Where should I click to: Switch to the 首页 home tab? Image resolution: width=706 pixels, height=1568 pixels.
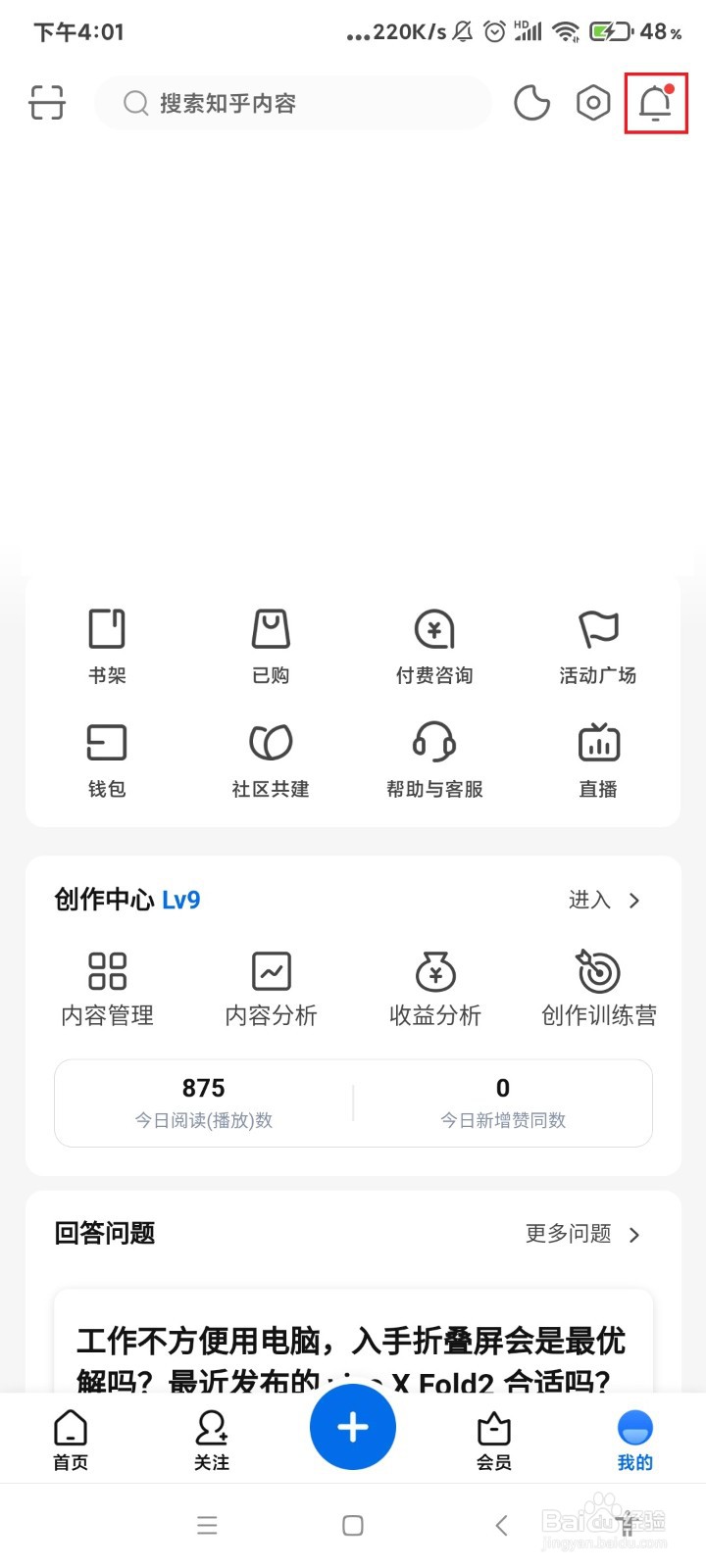coord(70,1436)
